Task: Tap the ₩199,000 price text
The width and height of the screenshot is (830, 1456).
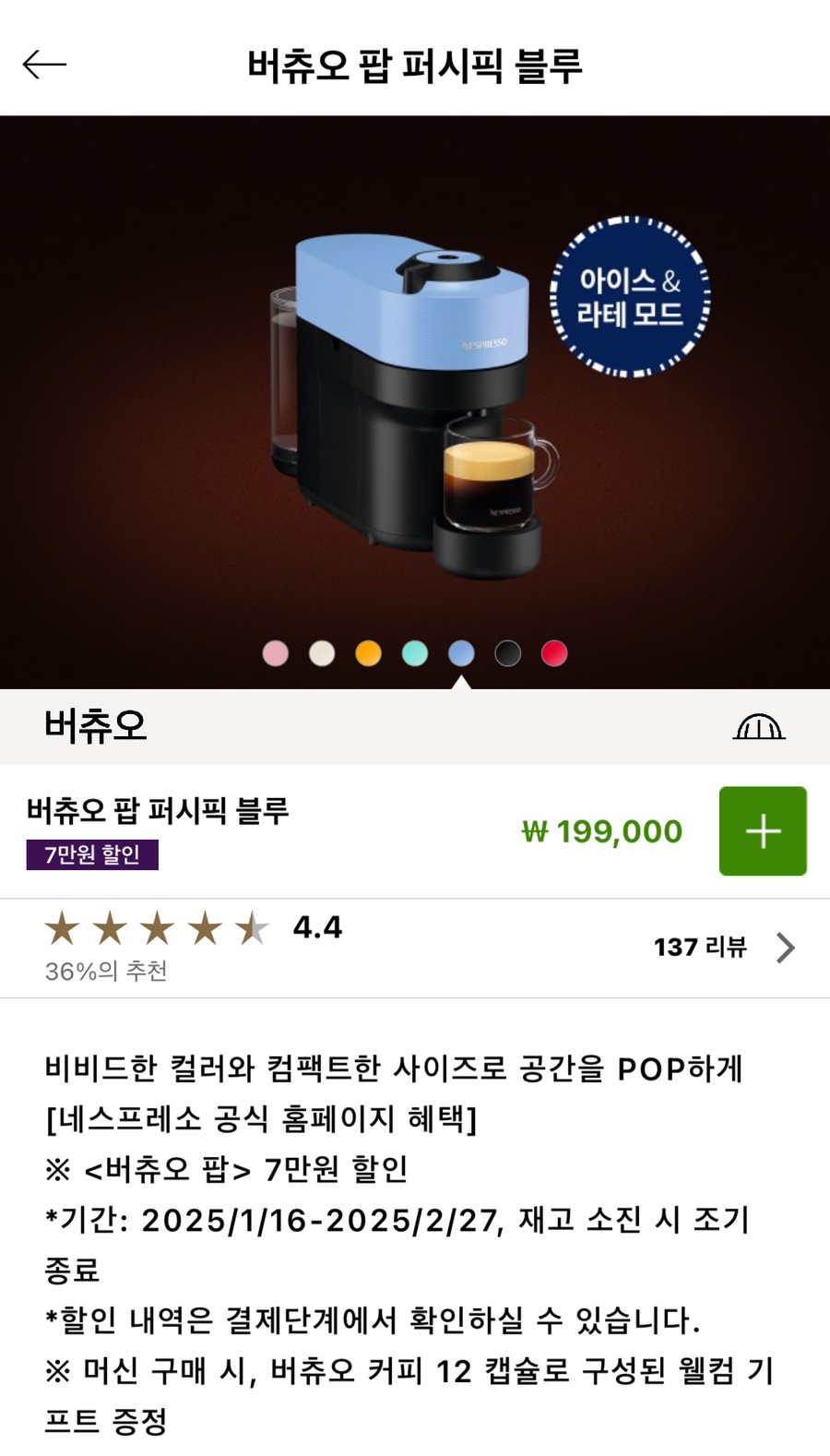Action: point(604,831)
